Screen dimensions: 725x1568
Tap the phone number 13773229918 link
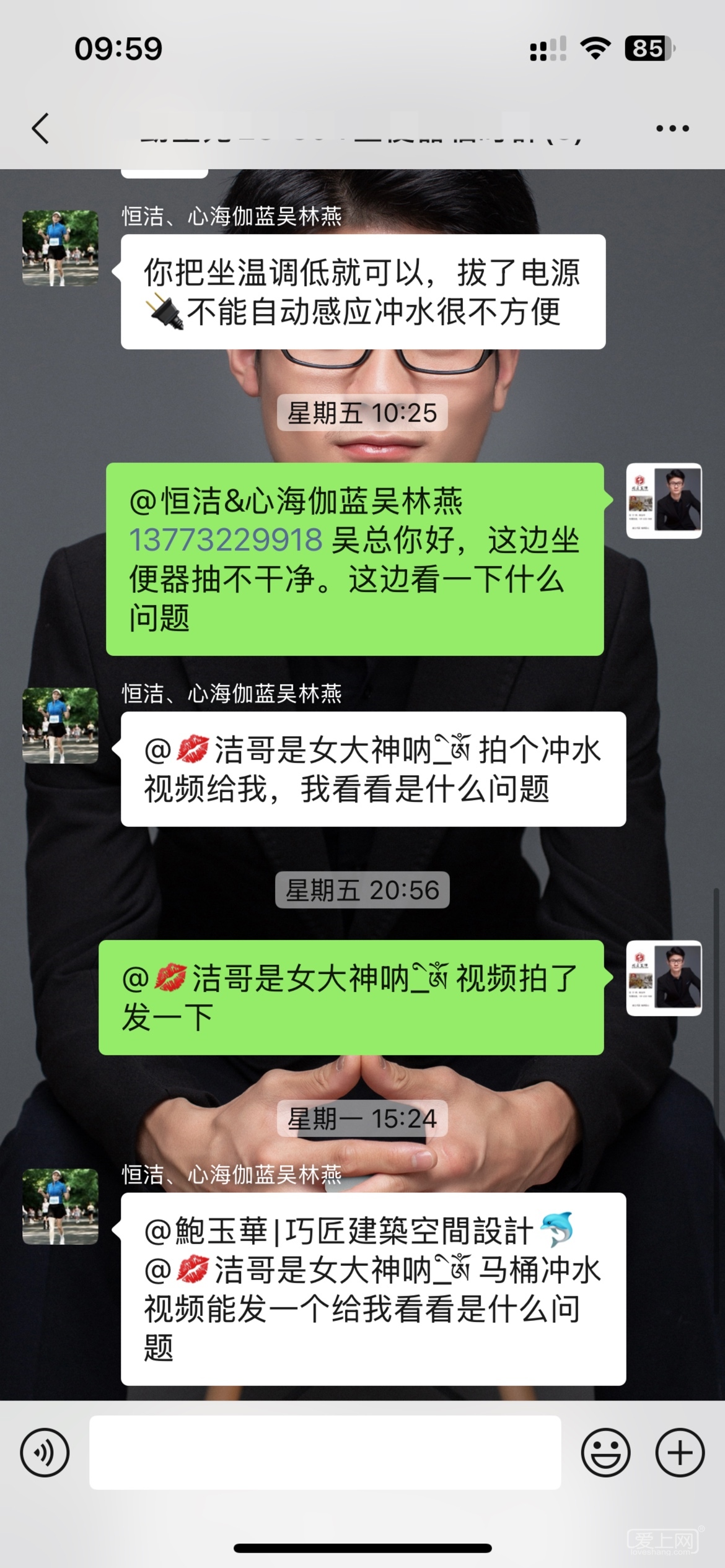[226, 540]
